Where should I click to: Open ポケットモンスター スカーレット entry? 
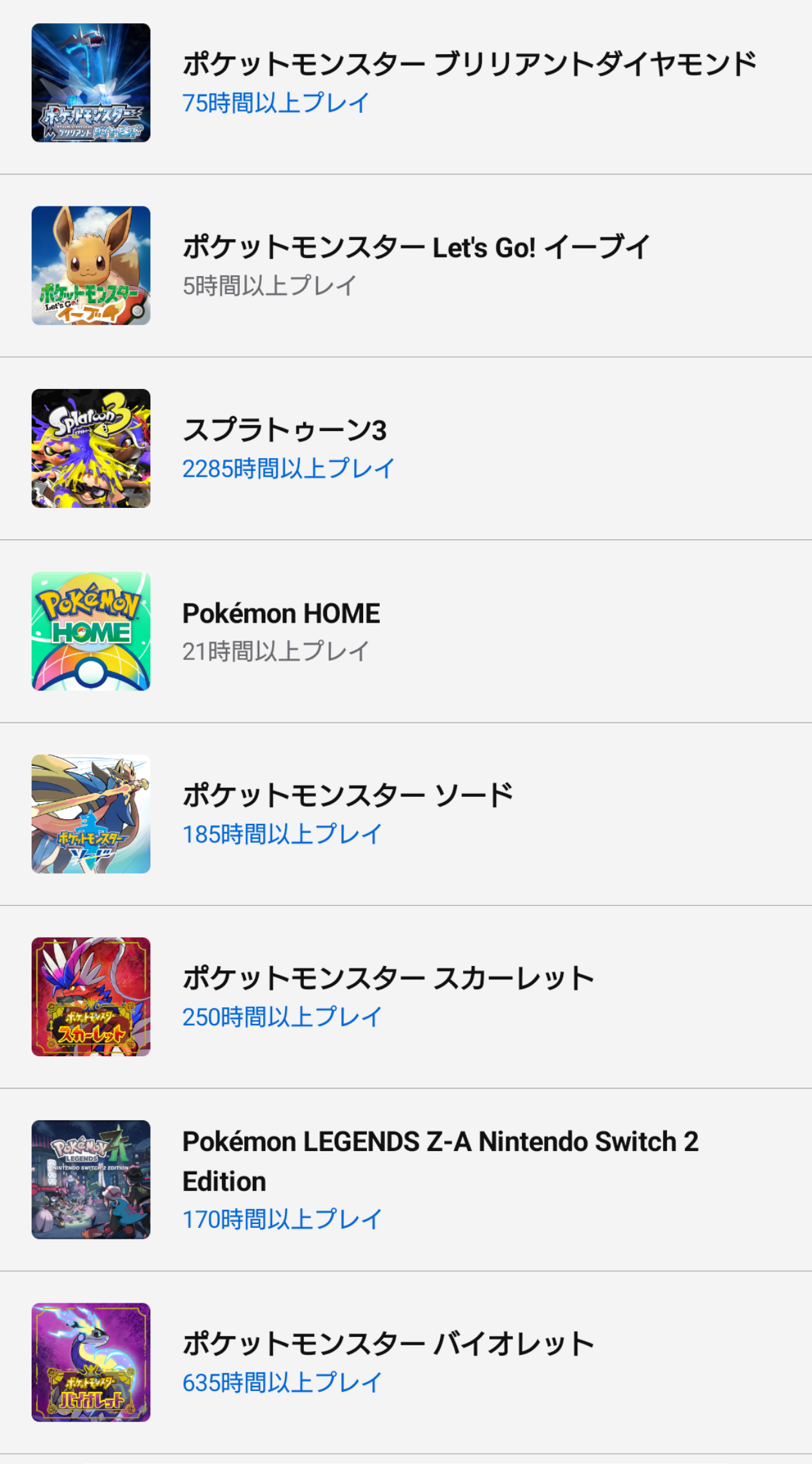pos(405,997)
